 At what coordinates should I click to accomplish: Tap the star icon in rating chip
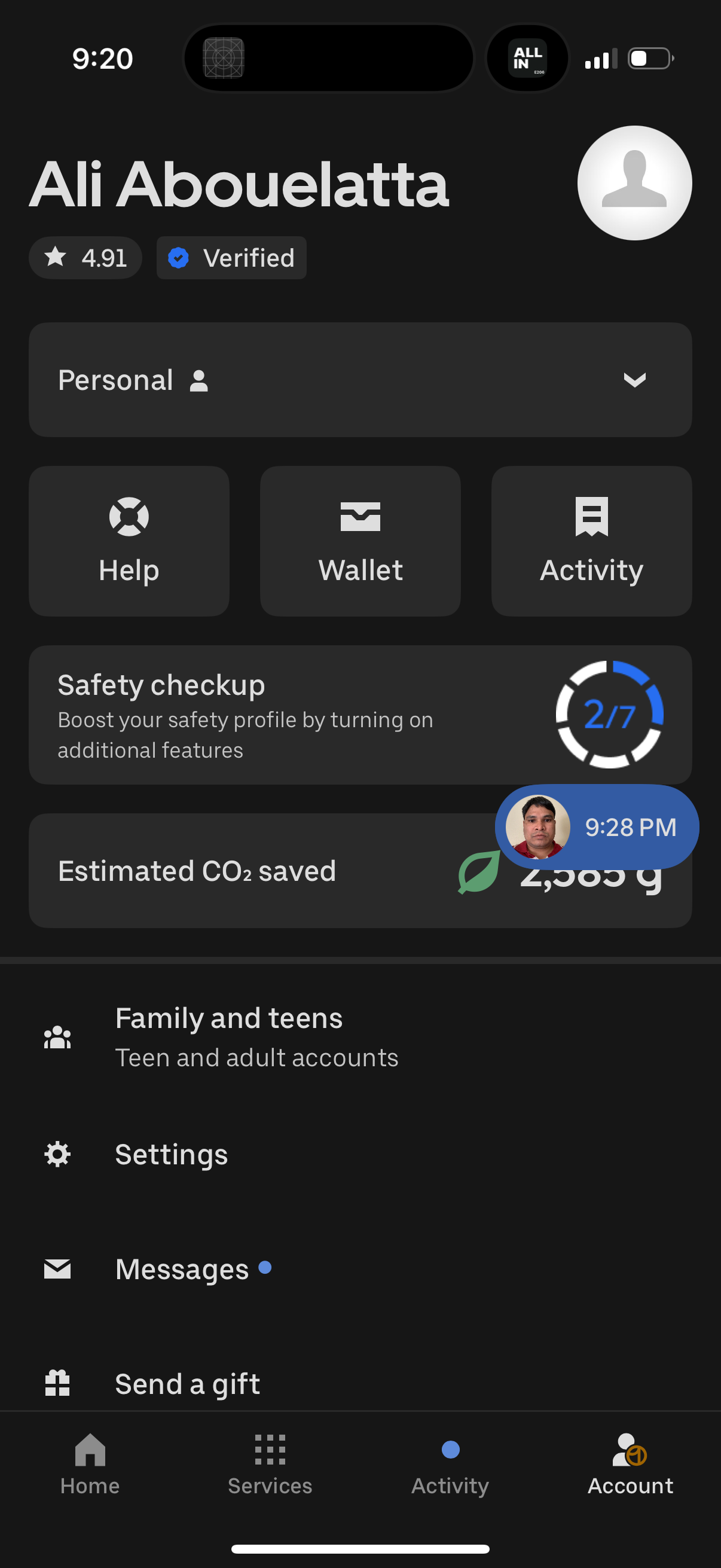pos(56,258)
